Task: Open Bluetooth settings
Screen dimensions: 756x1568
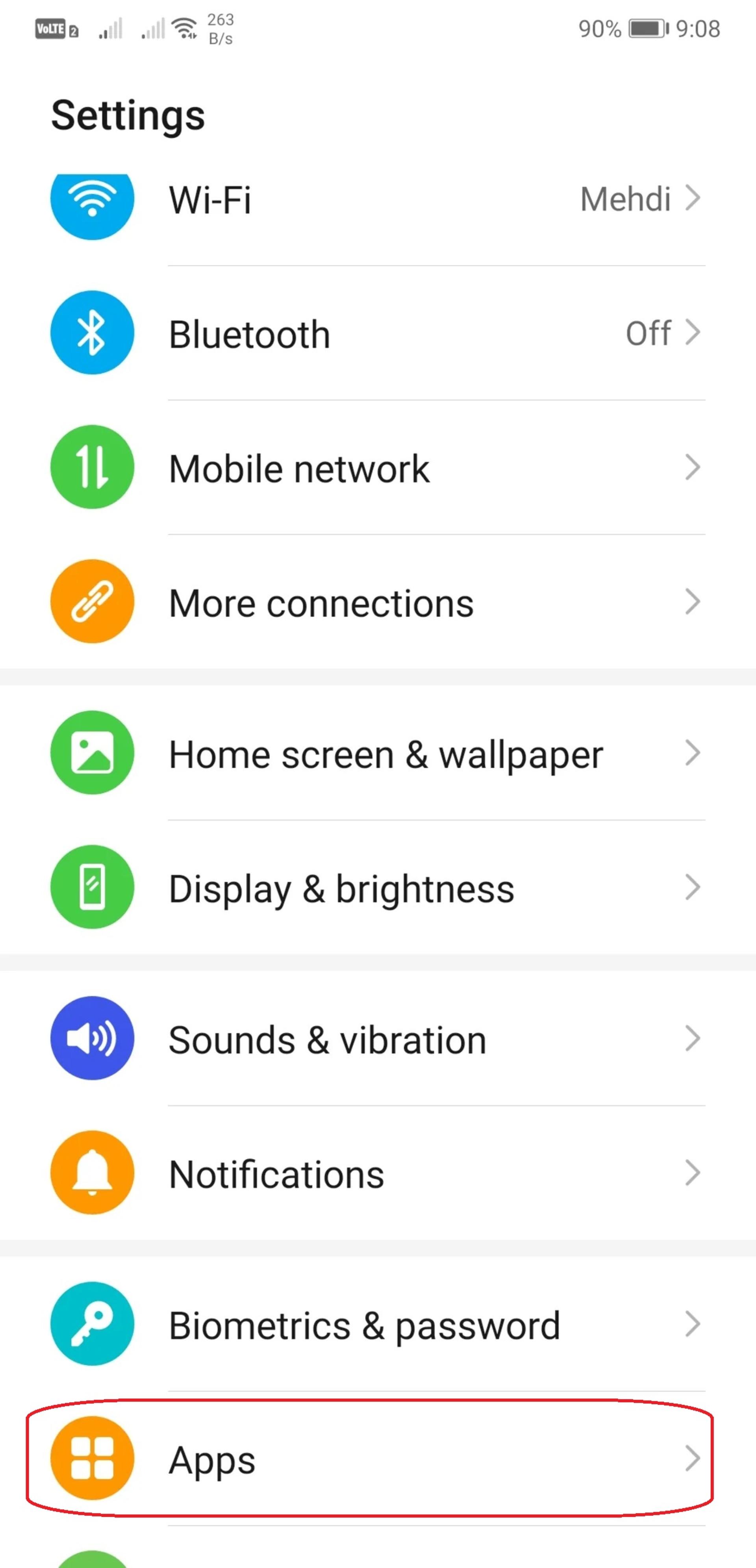Action: tap(378, 333)
